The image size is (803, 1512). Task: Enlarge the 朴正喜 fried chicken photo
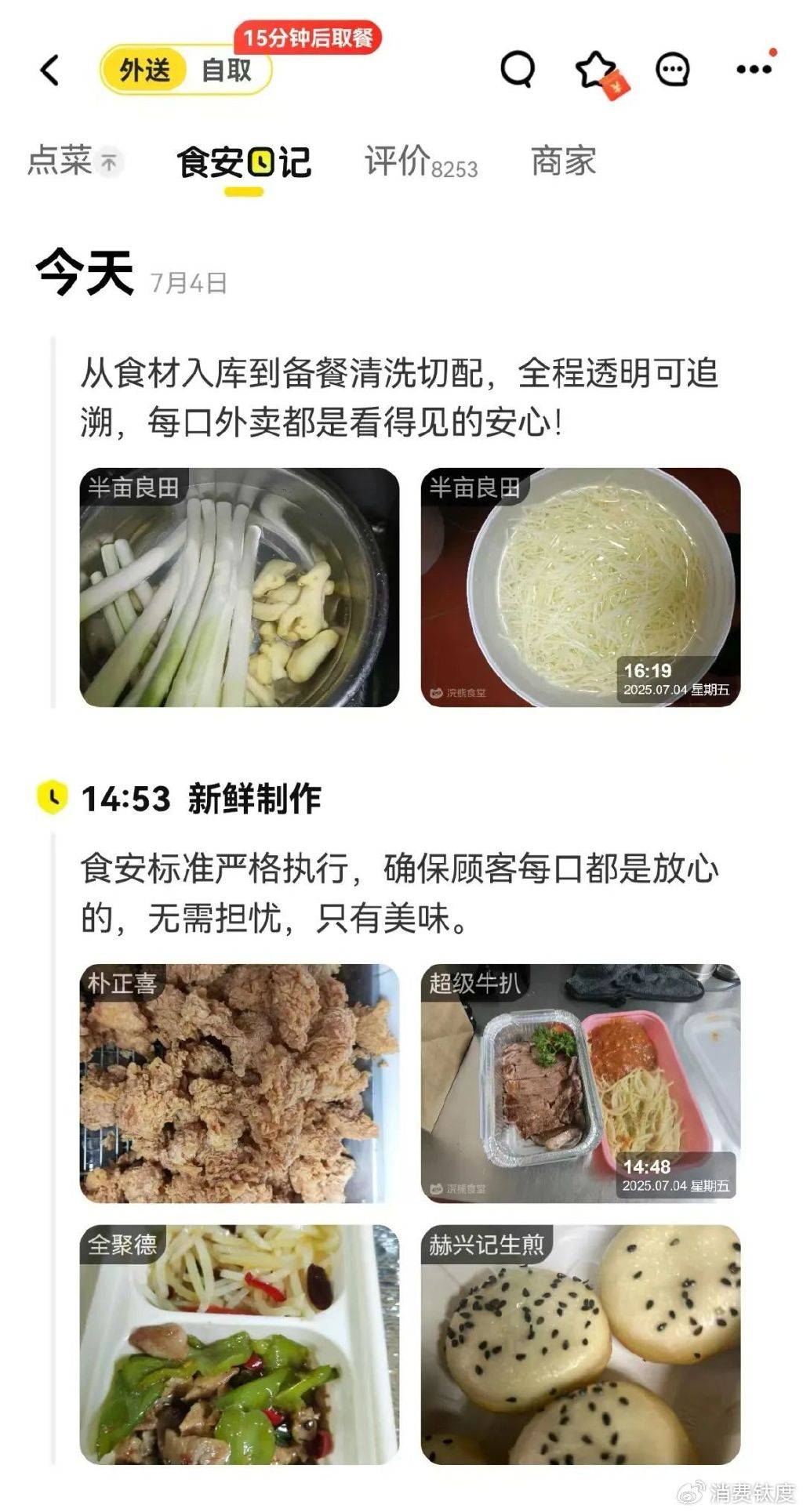coord(239,1083)
